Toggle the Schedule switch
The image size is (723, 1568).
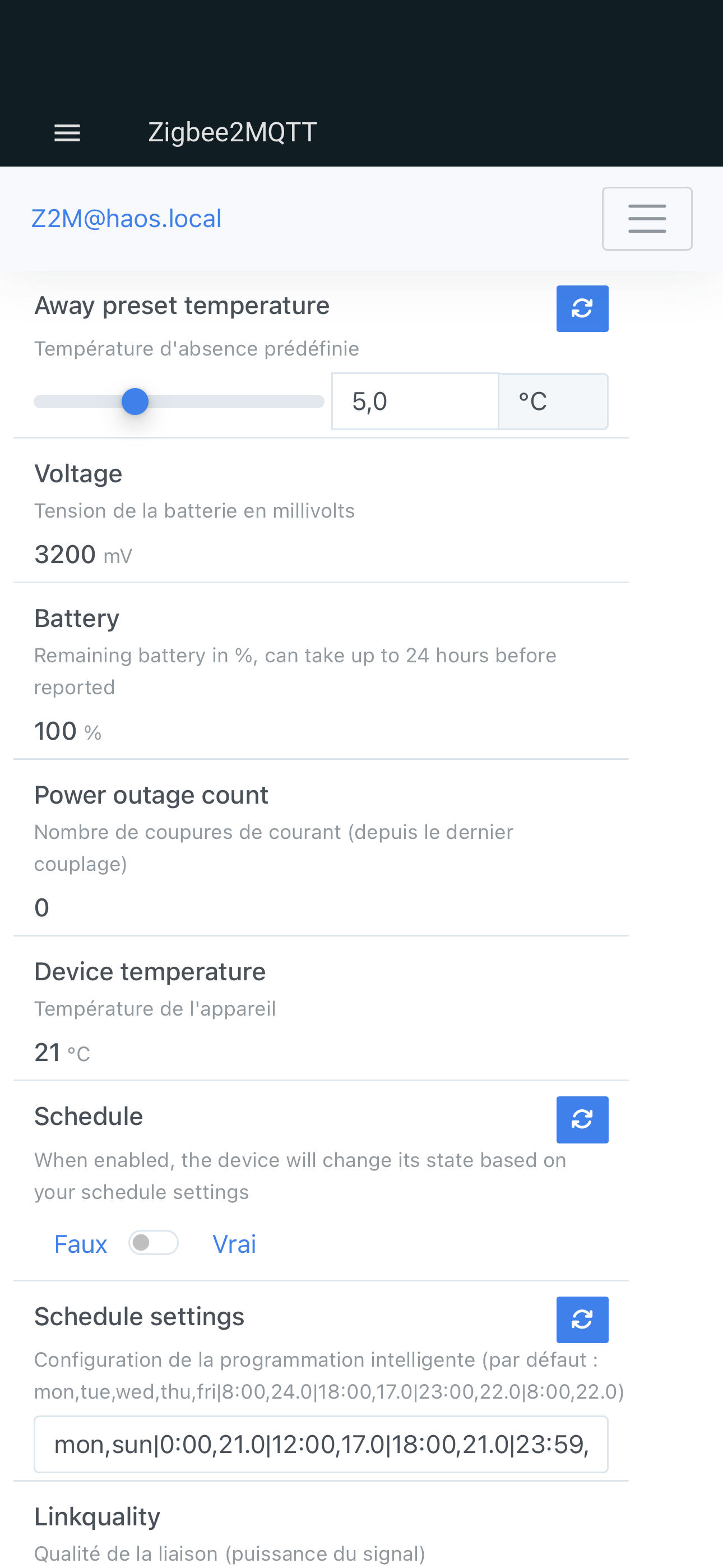[154, 1243]
